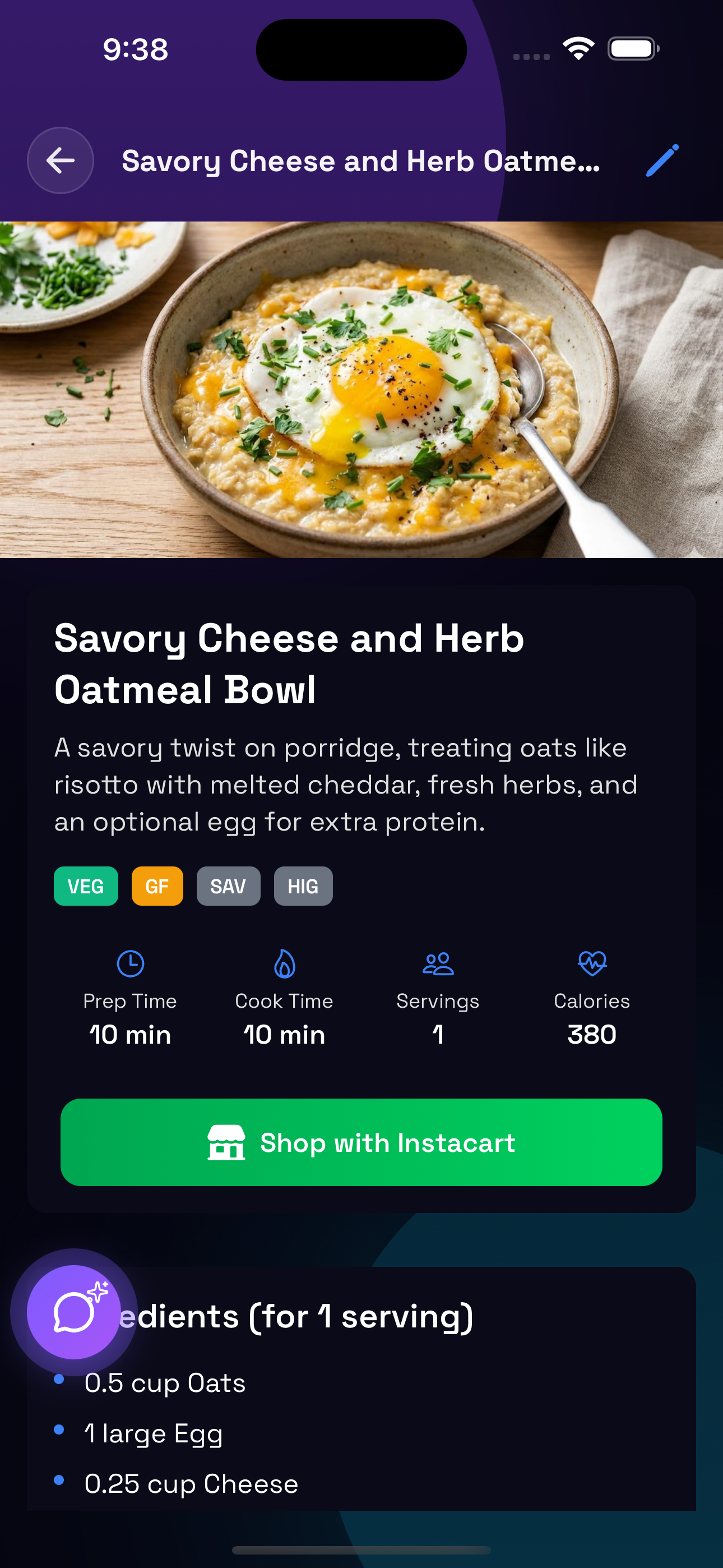Select the back arrow to return
The width and height of the screenshot is (723, 1568).
[x=61, y=160]
